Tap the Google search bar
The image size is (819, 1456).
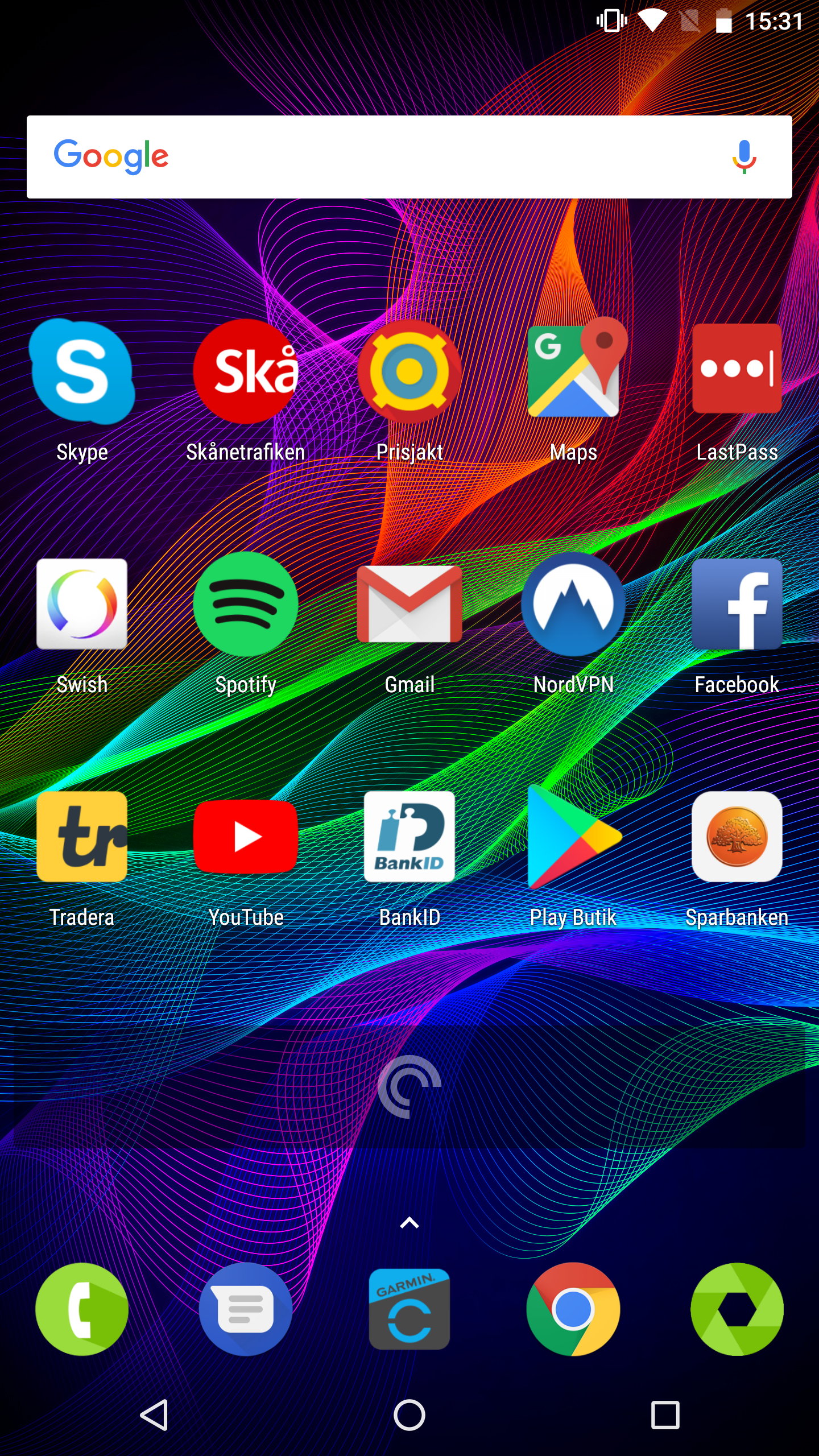409,157
